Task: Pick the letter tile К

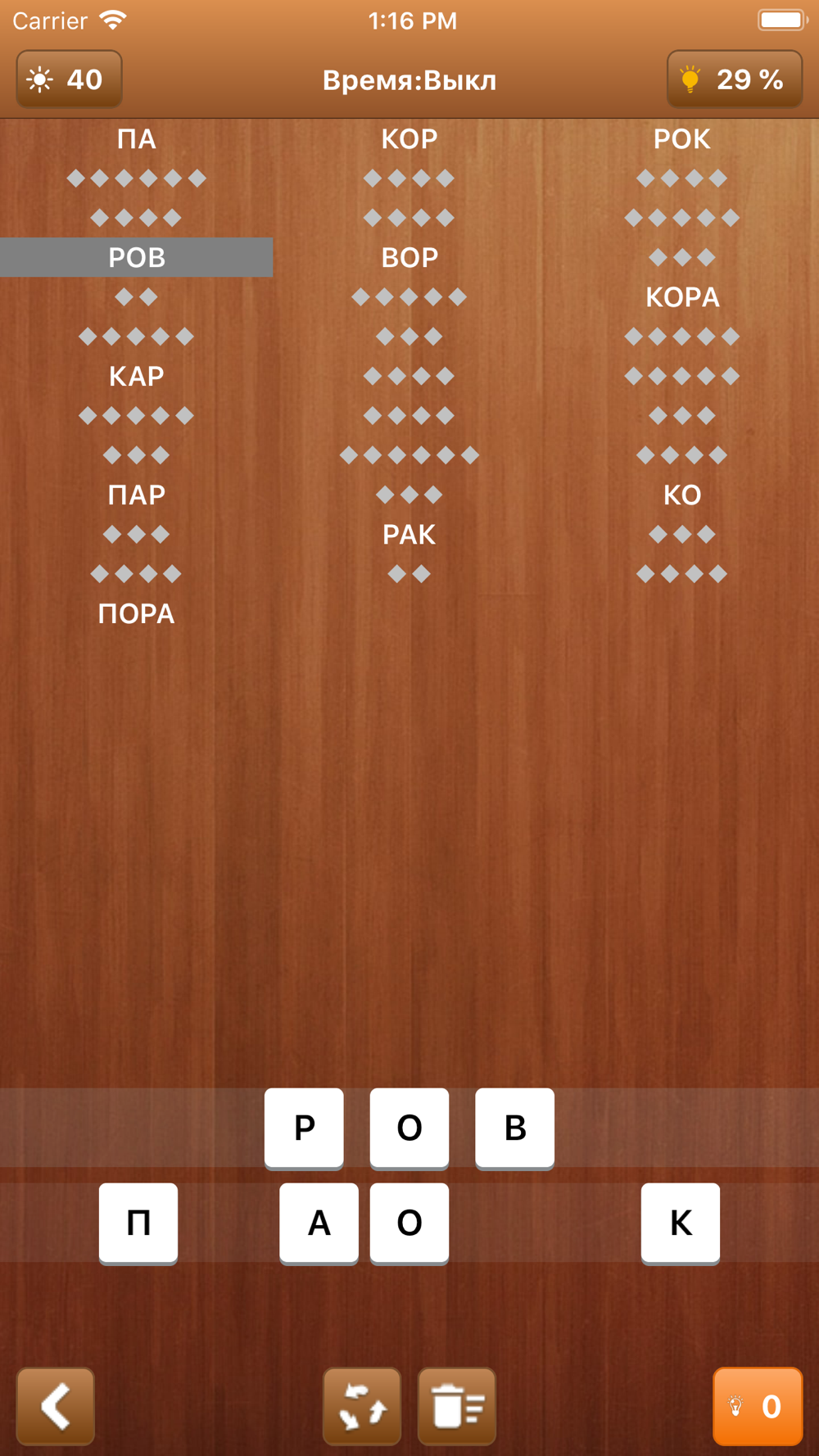Action: (681, 1223)
